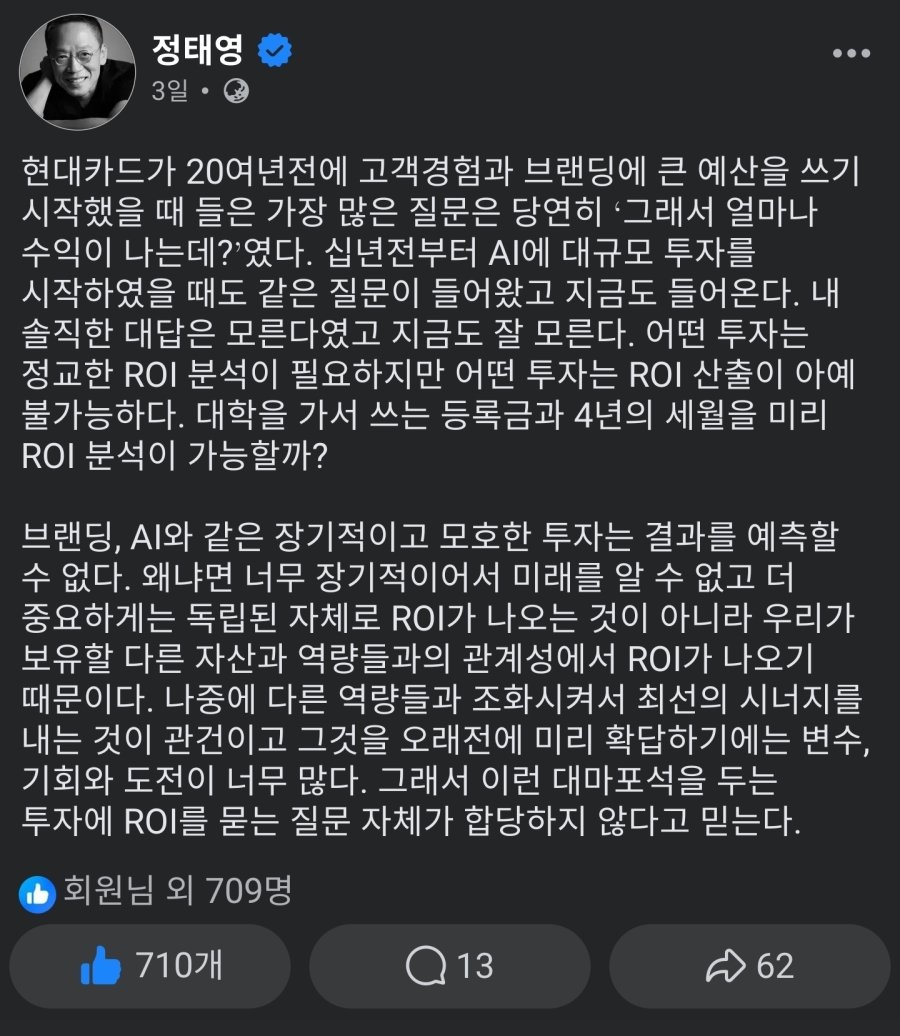Like the post with 710개 button
The image size is (900, 1036).
click(x=150, y=965)
